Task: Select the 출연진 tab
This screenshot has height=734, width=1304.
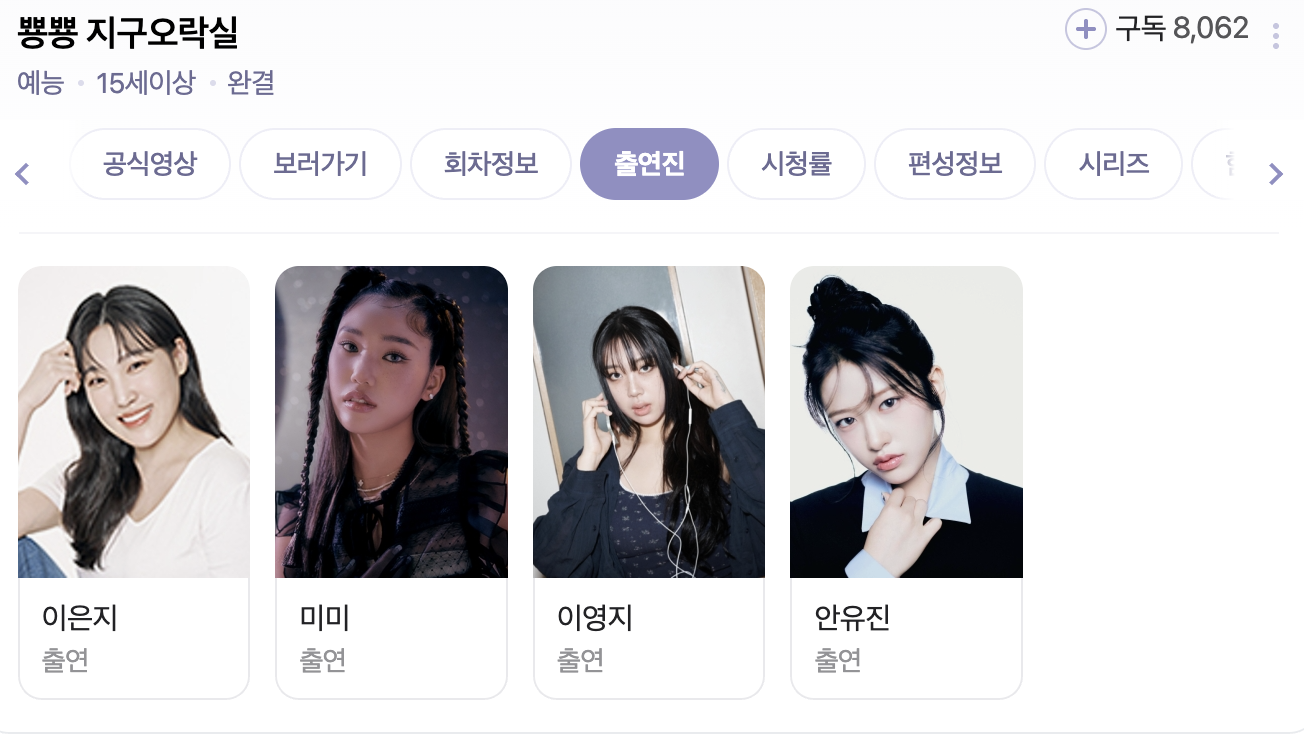Action: 649,164
